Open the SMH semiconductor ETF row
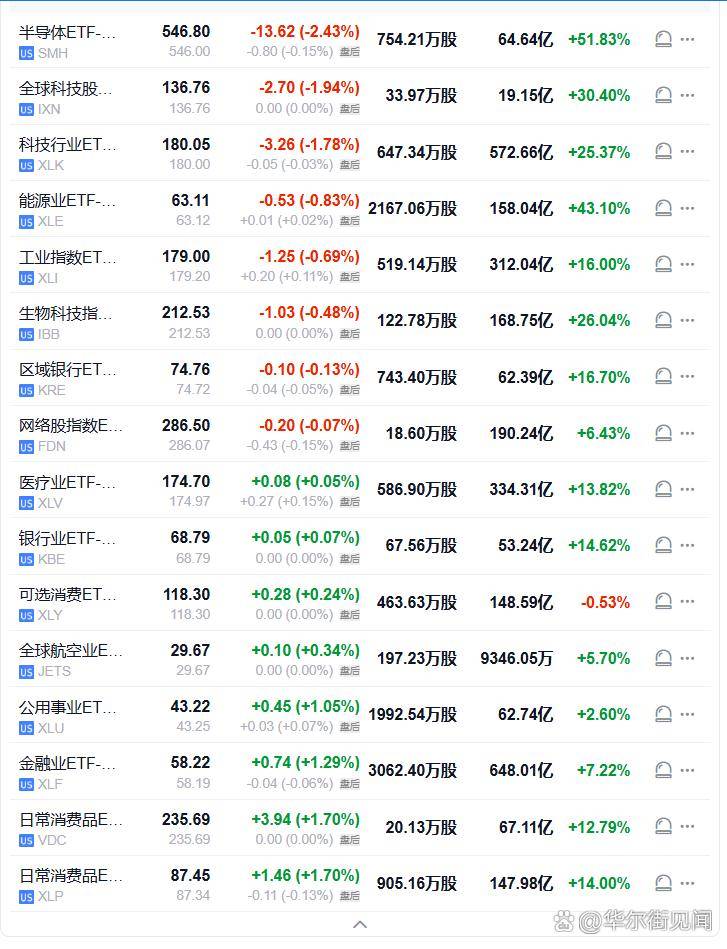Screen dimensions: 727x949 pyautogui.click(x=360, y=41)
